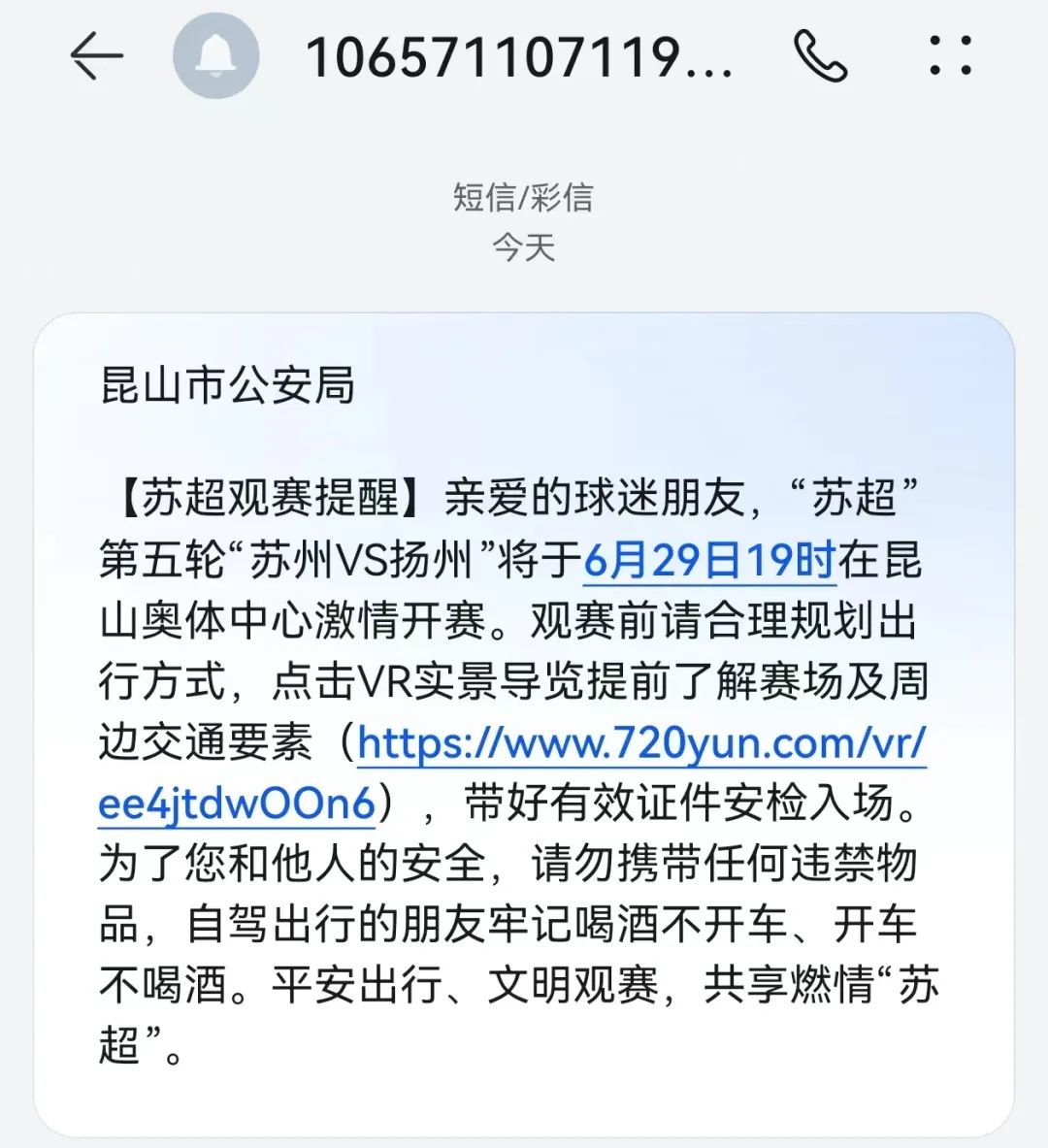Open the 720yun VR guide link

click(640, 744)
